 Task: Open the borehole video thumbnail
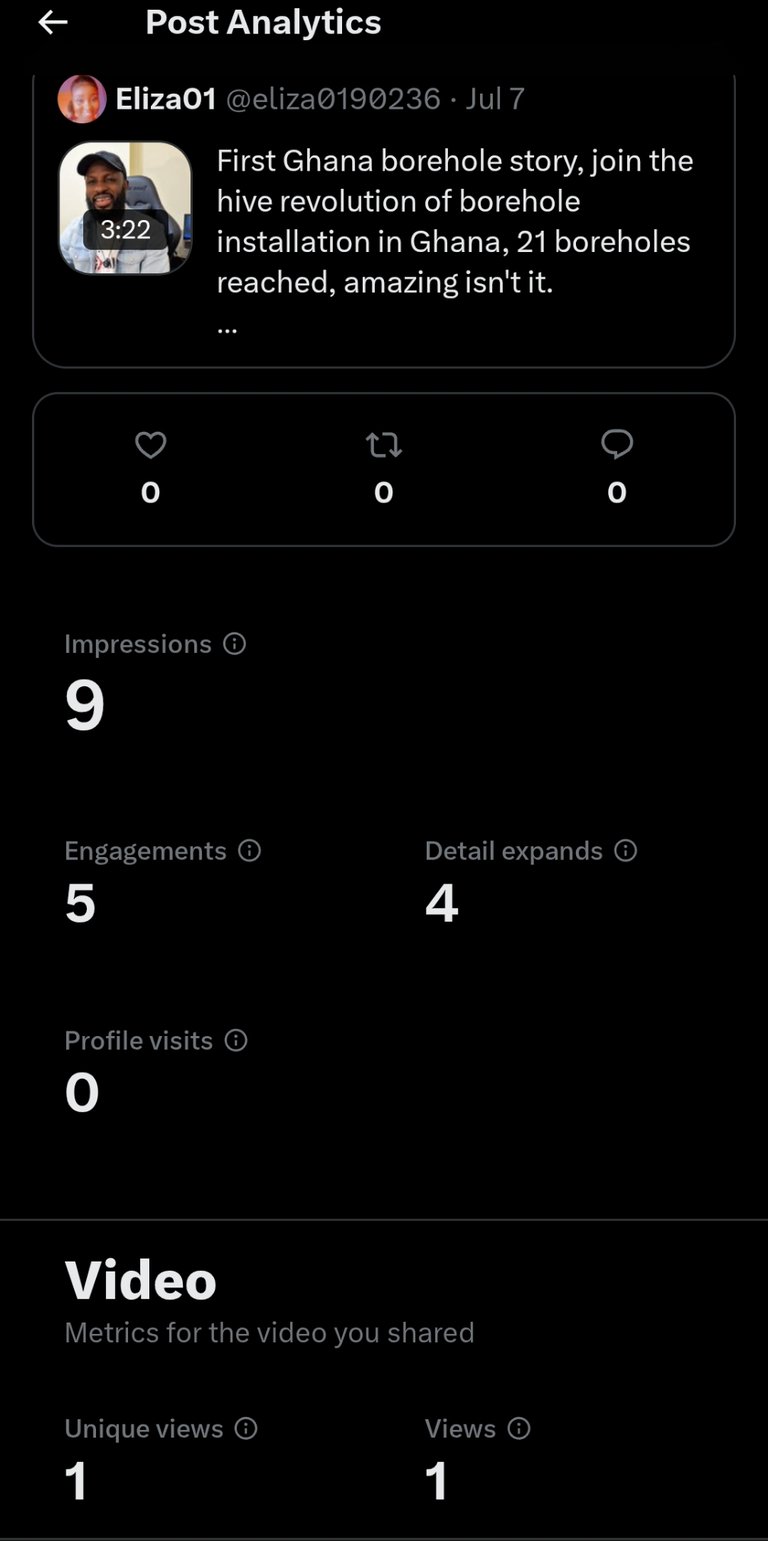point(125,208)
